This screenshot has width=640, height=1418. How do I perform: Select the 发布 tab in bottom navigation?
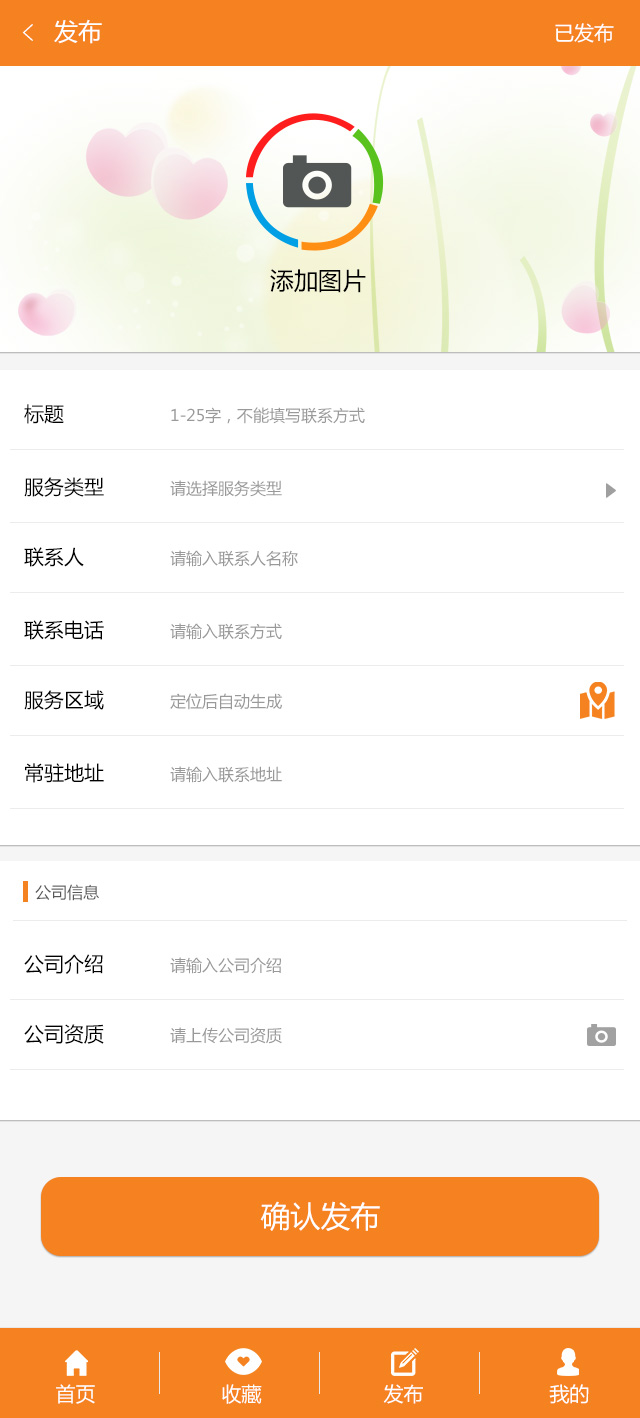click(403, 1376)
